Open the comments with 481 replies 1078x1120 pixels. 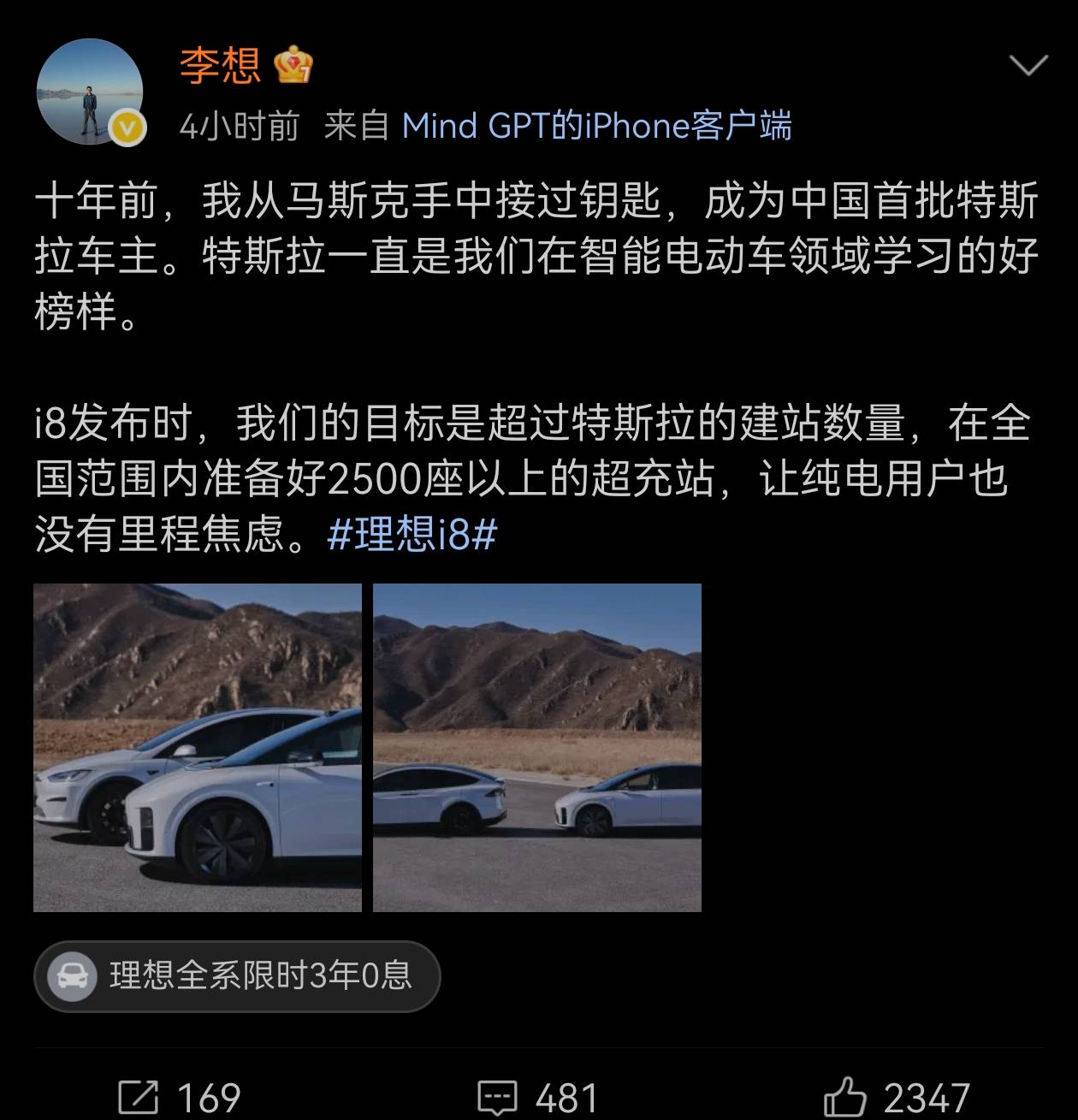click(537, 1097)
